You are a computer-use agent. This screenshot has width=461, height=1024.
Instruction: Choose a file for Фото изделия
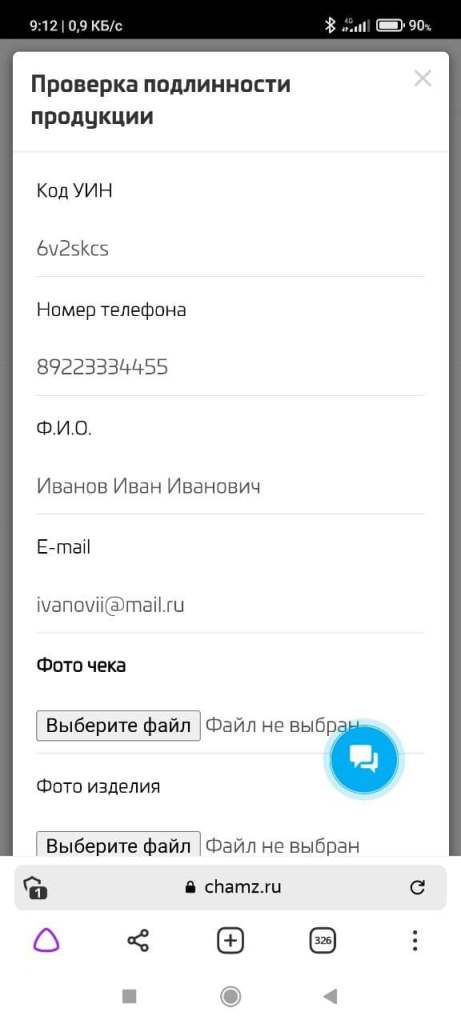click(118, 844)
